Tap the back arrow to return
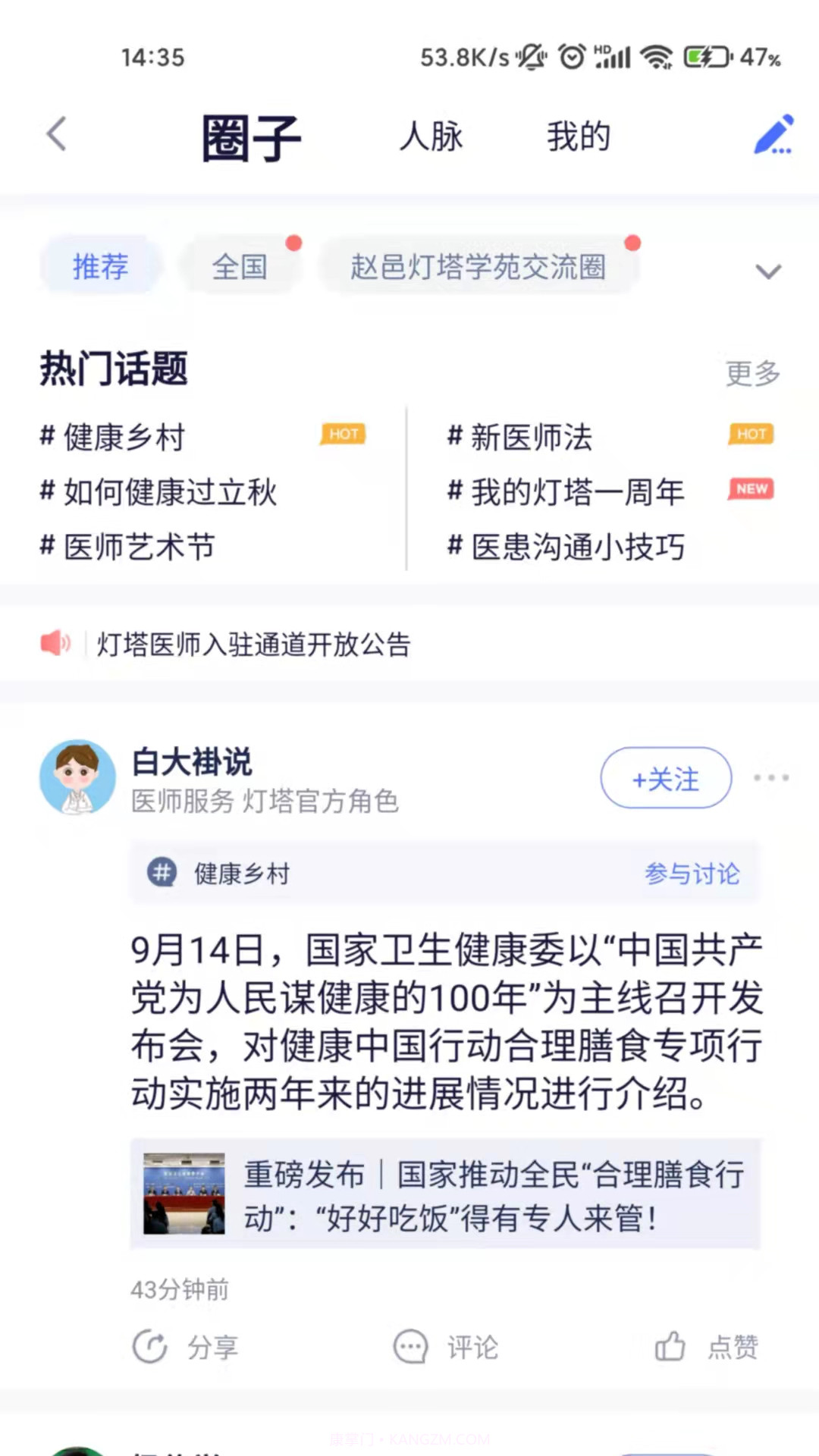The height and width of the screenshot is (1456, 819). pyautogui.click(x=55, y=133)
